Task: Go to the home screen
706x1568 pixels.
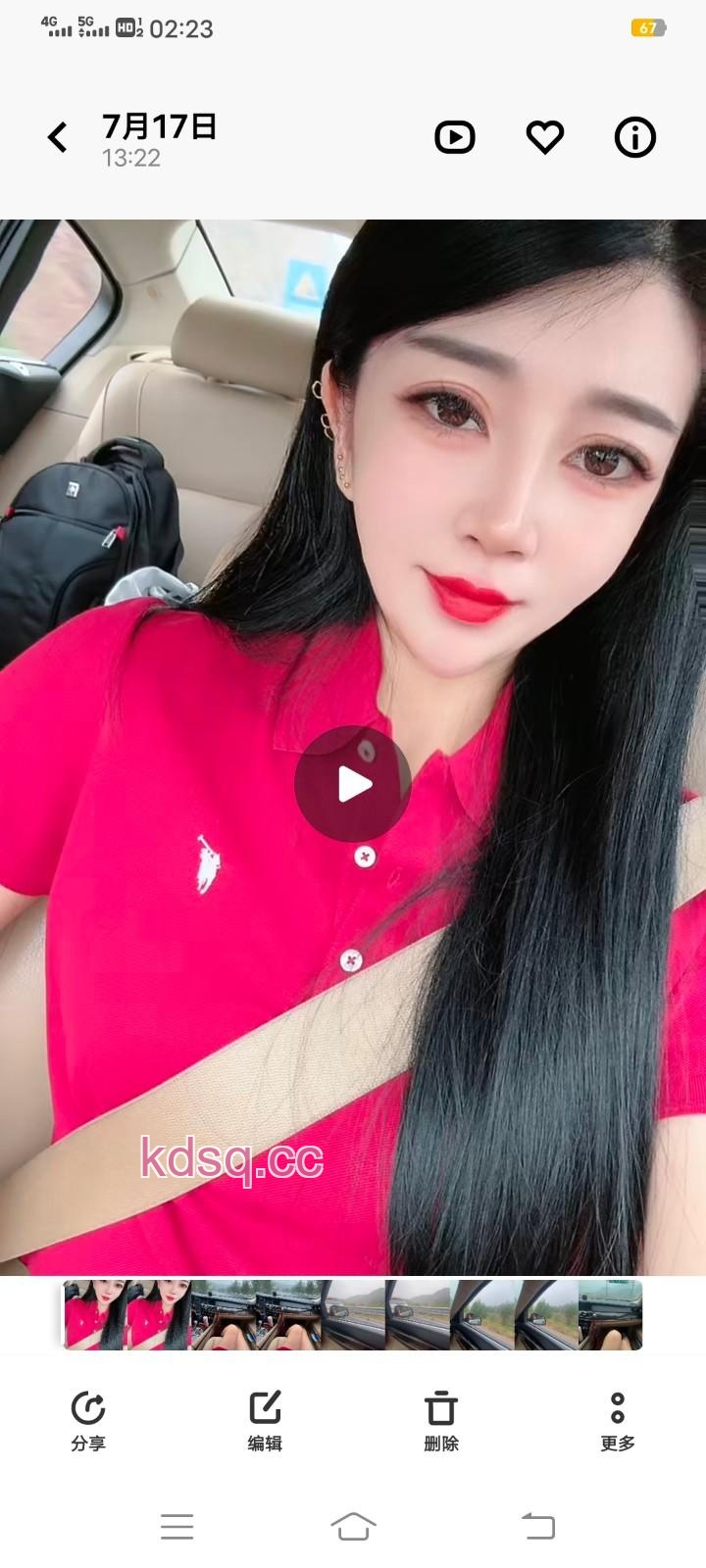Action: (353, 1526)
